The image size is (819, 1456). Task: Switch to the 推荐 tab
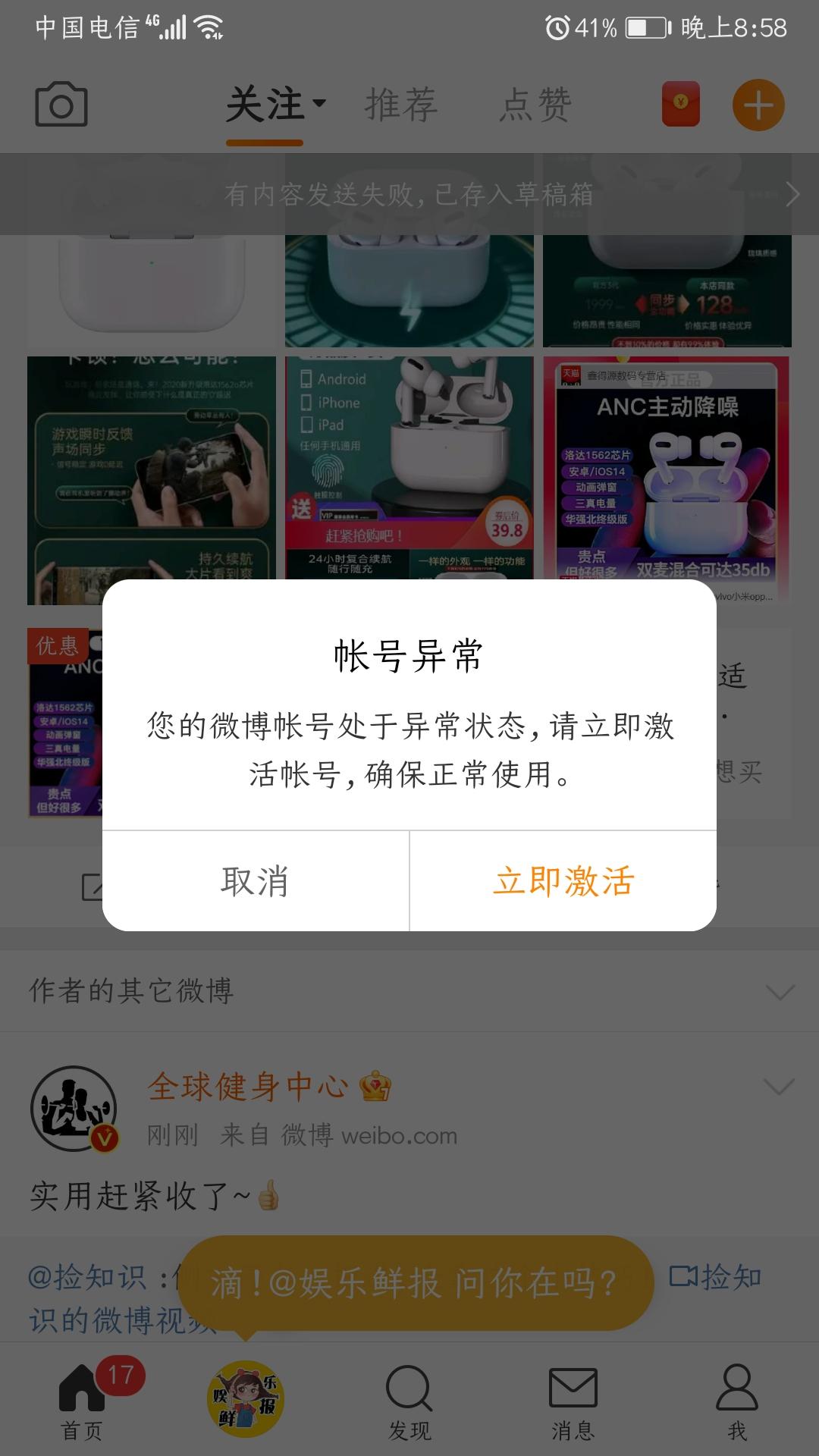pos(401,105)
